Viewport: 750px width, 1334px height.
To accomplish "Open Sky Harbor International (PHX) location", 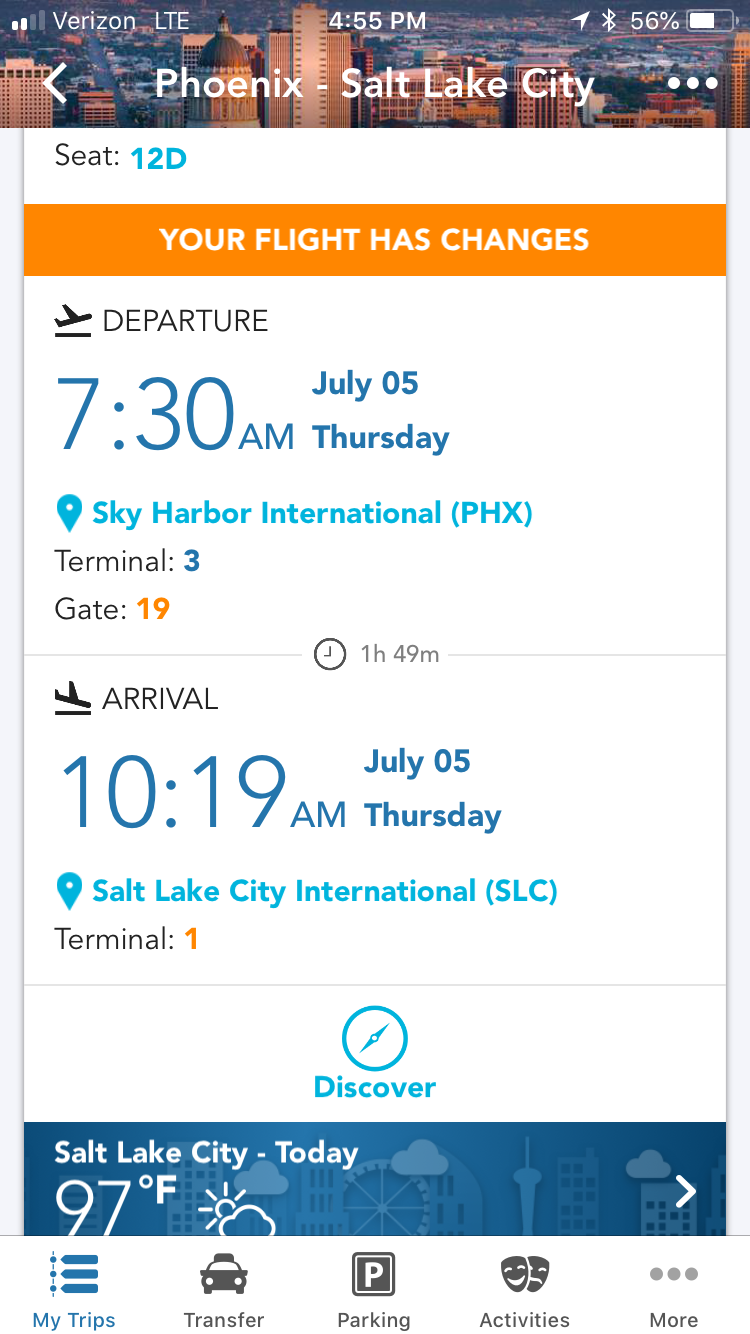I will click(294, 514).
